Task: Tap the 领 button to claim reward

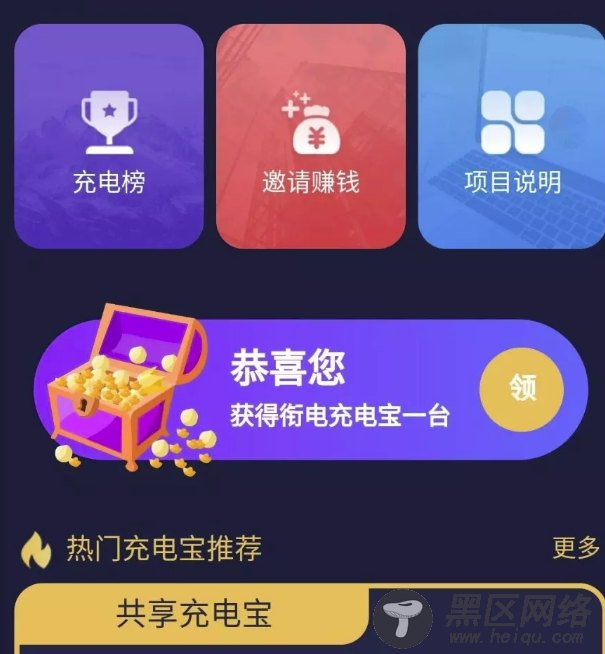Action: click(x=522, y=389)
